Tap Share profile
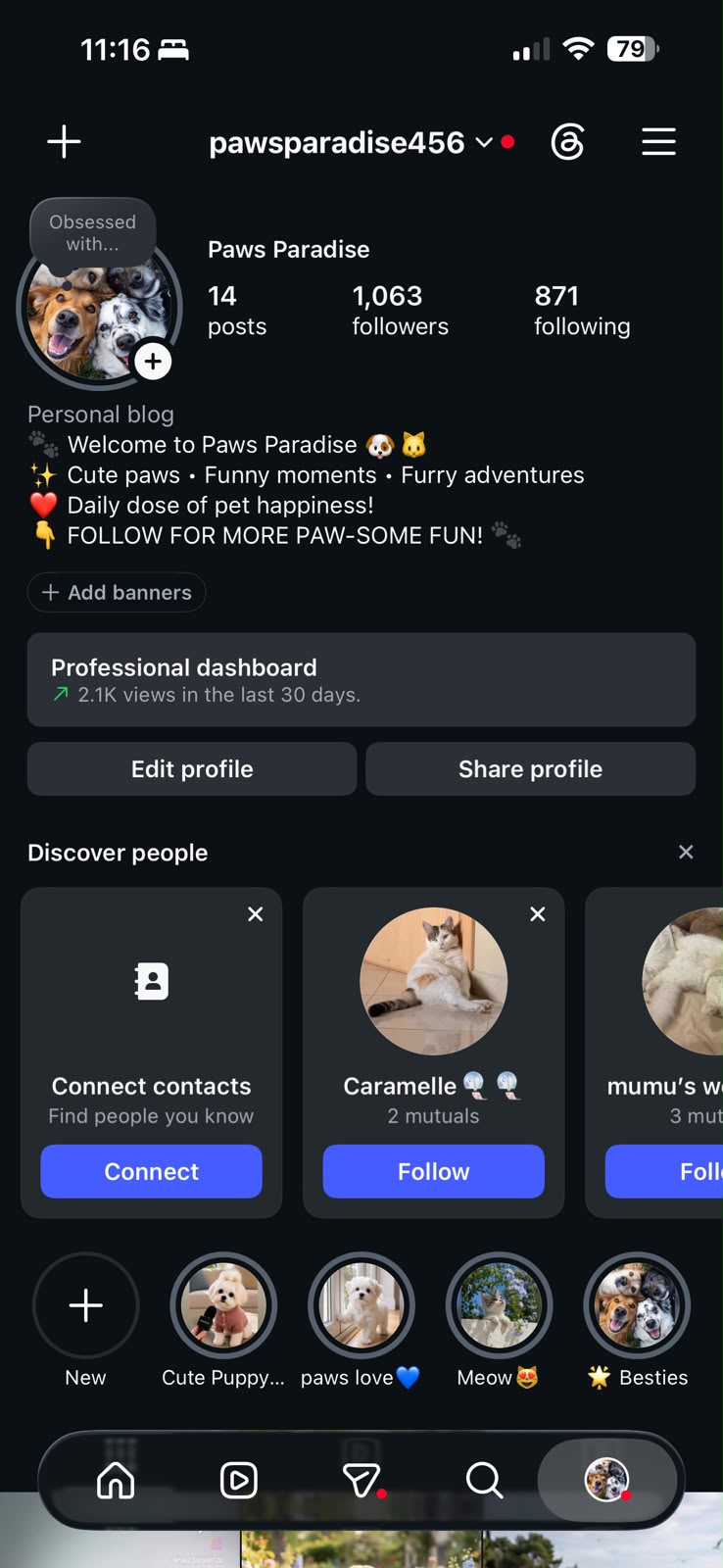Screen dimensions: 723x1568 (x=531, y=769)
